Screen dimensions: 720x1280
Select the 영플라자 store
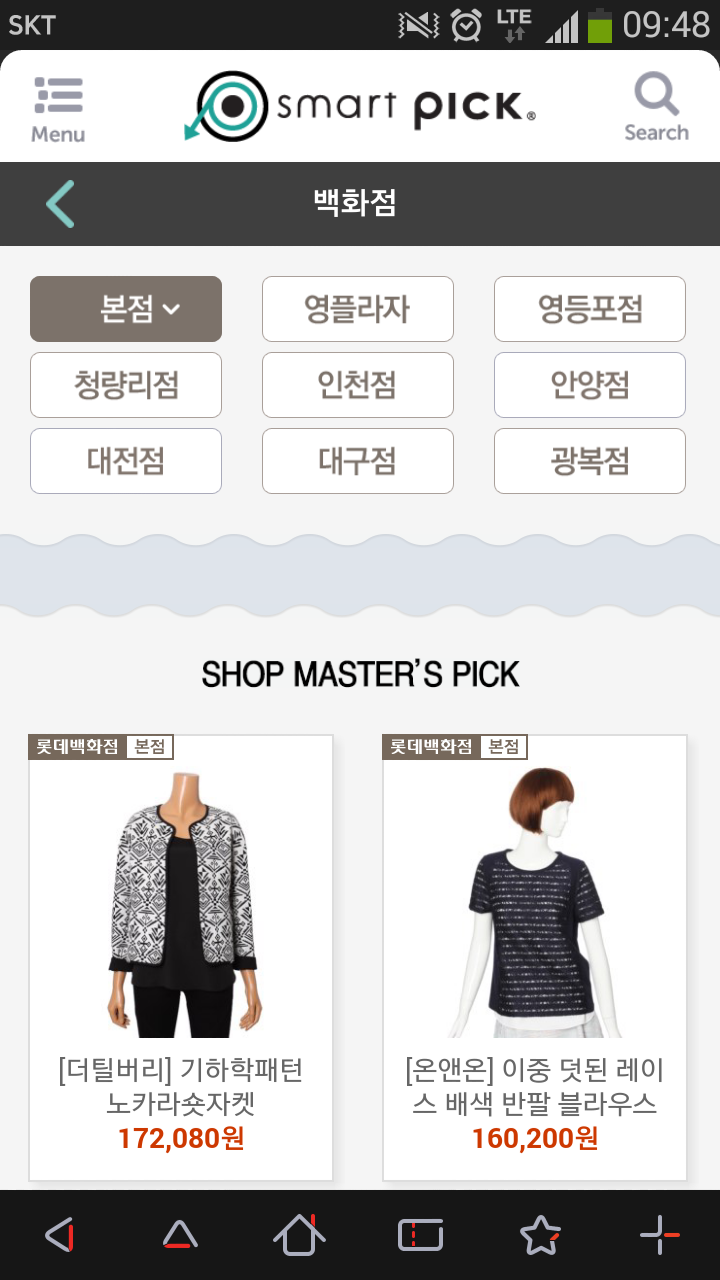(x=358, y=309)
